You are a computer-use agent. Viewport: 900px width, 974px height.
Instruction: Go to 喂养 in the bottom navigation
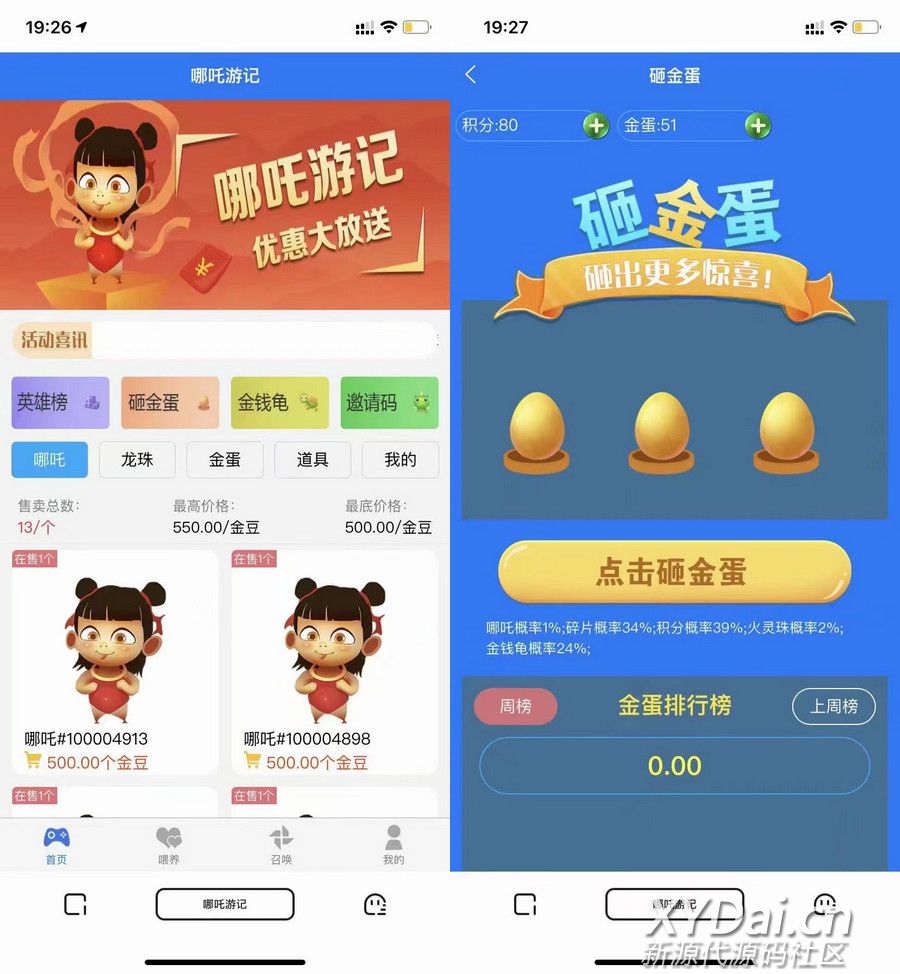169,845
